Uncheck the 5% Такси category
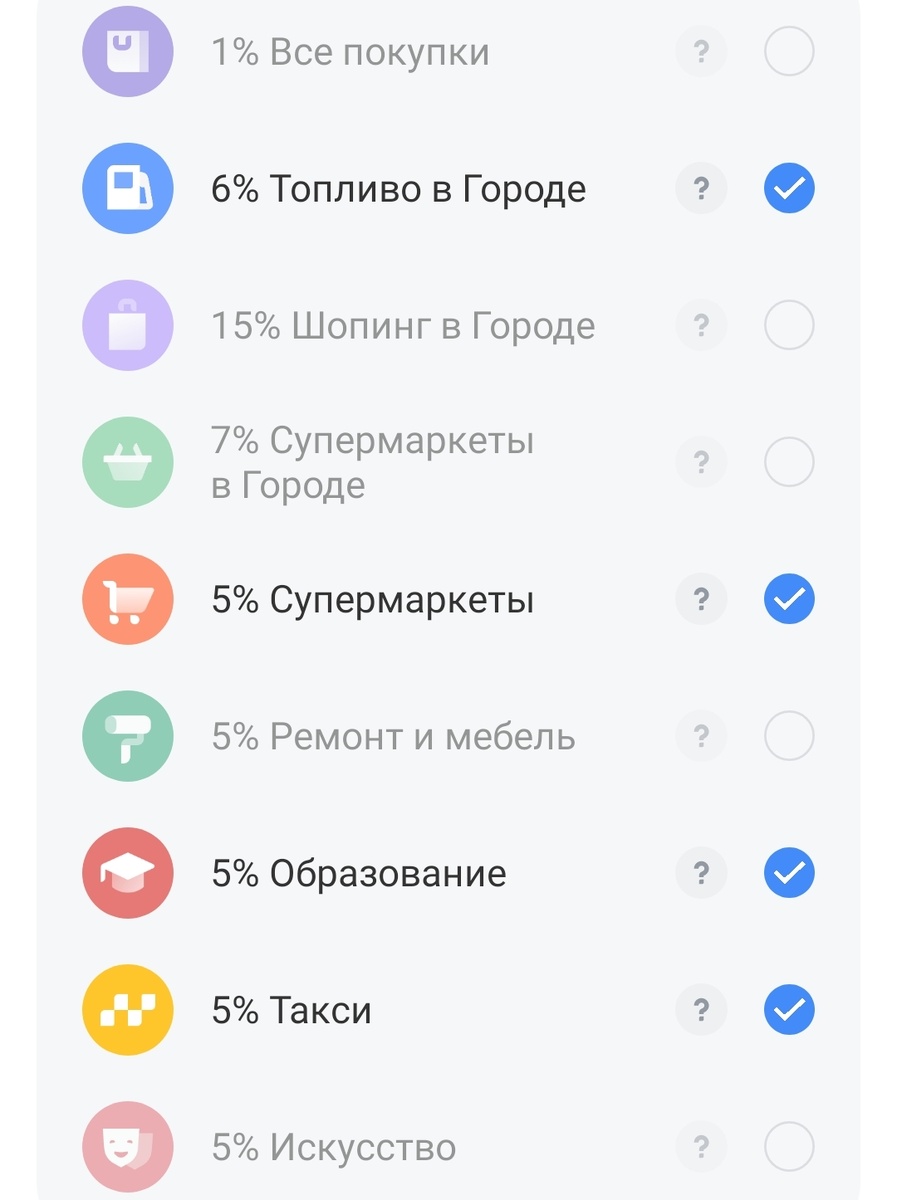The image size is (897, 1200). [788, 1009]
